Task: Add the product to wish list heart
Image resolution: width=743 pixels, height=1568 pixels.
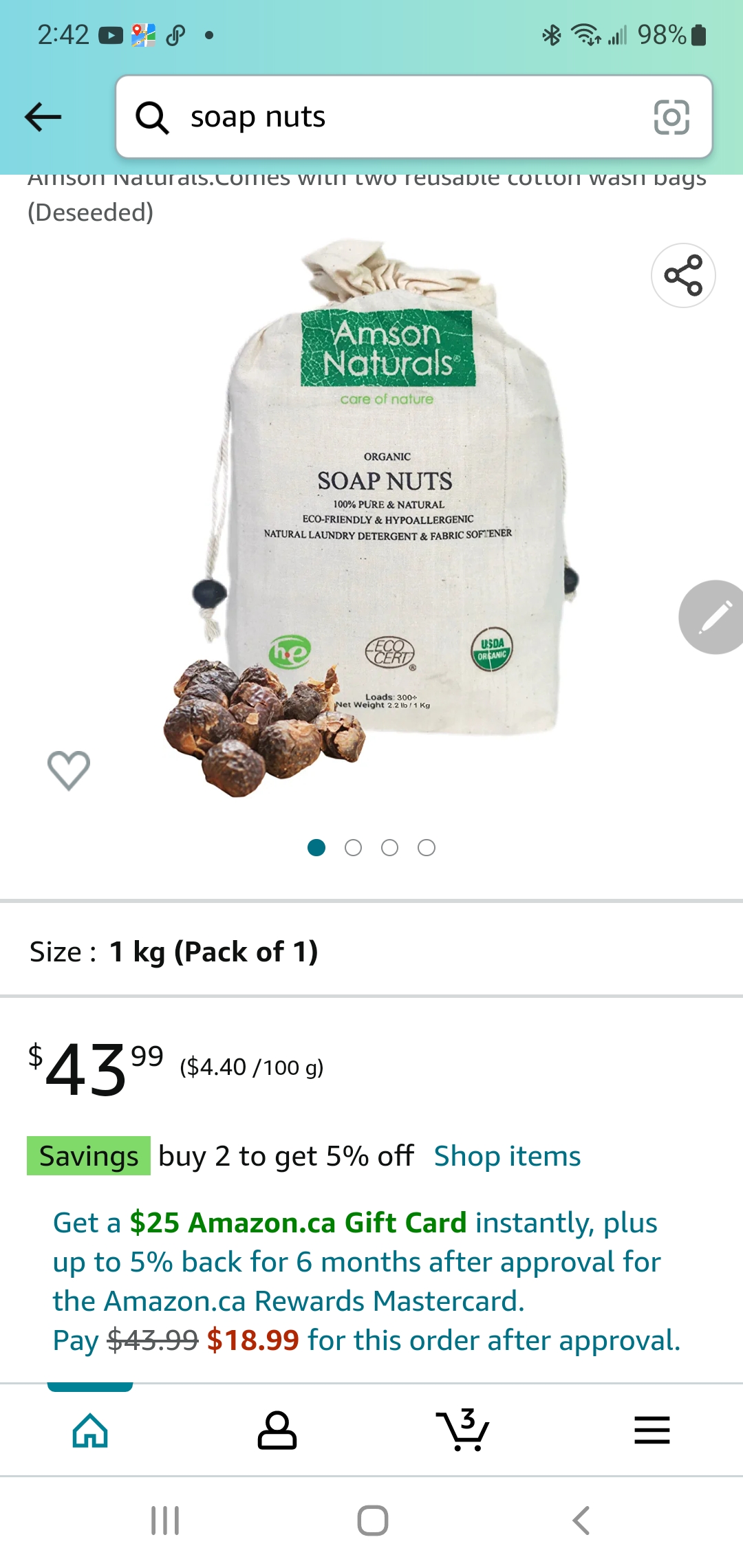Action: (x=69, y=770)
